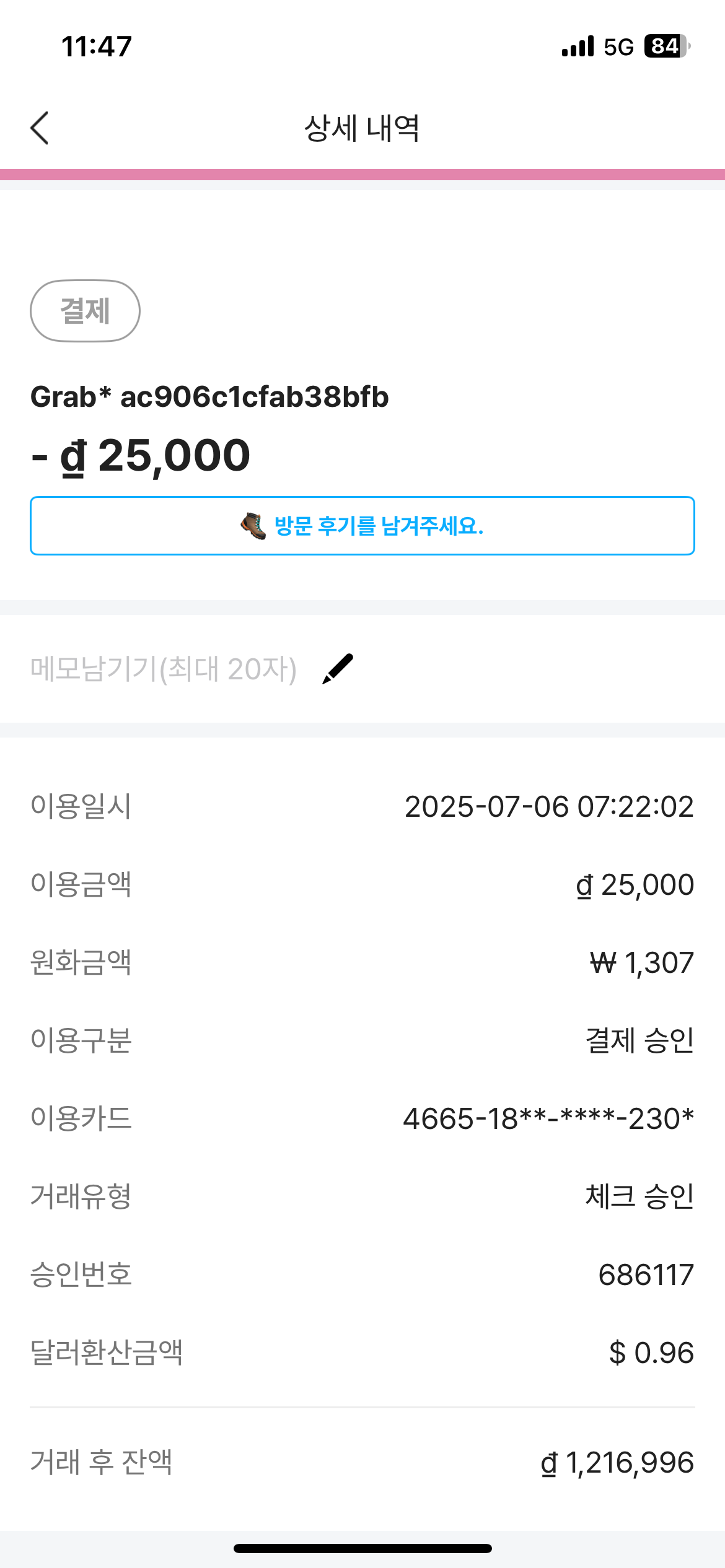Viewport: 725px width, 1568px height.
Task: Tap the pencil icon to edit memo
Action: pyautogui.click(x=338, y=669)
